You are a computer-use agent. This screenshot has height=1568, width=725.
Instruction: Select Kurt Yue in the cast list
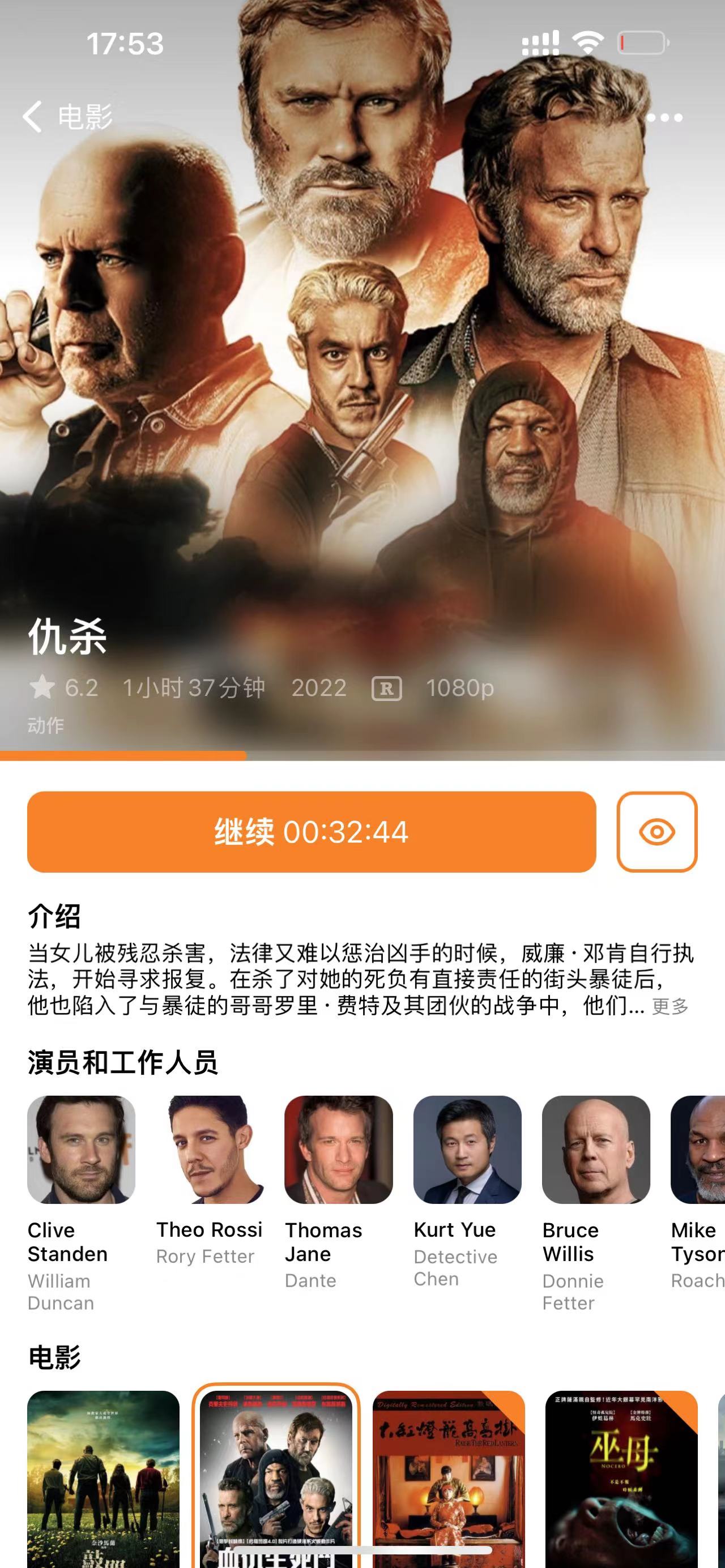click(467, 1149)
